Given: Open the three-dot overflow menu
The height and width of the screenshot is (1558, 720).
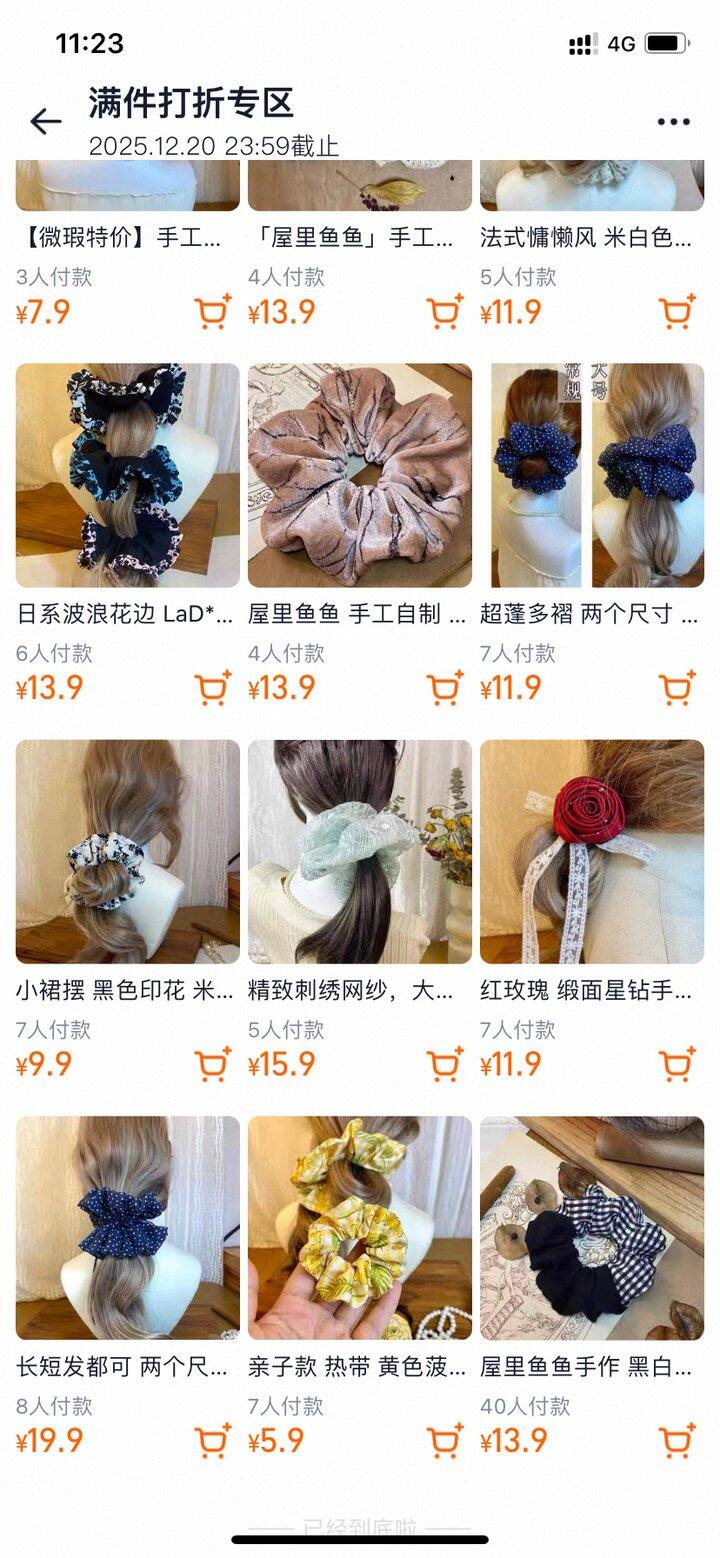Looking at the screenshot, I should pos(673,122).
